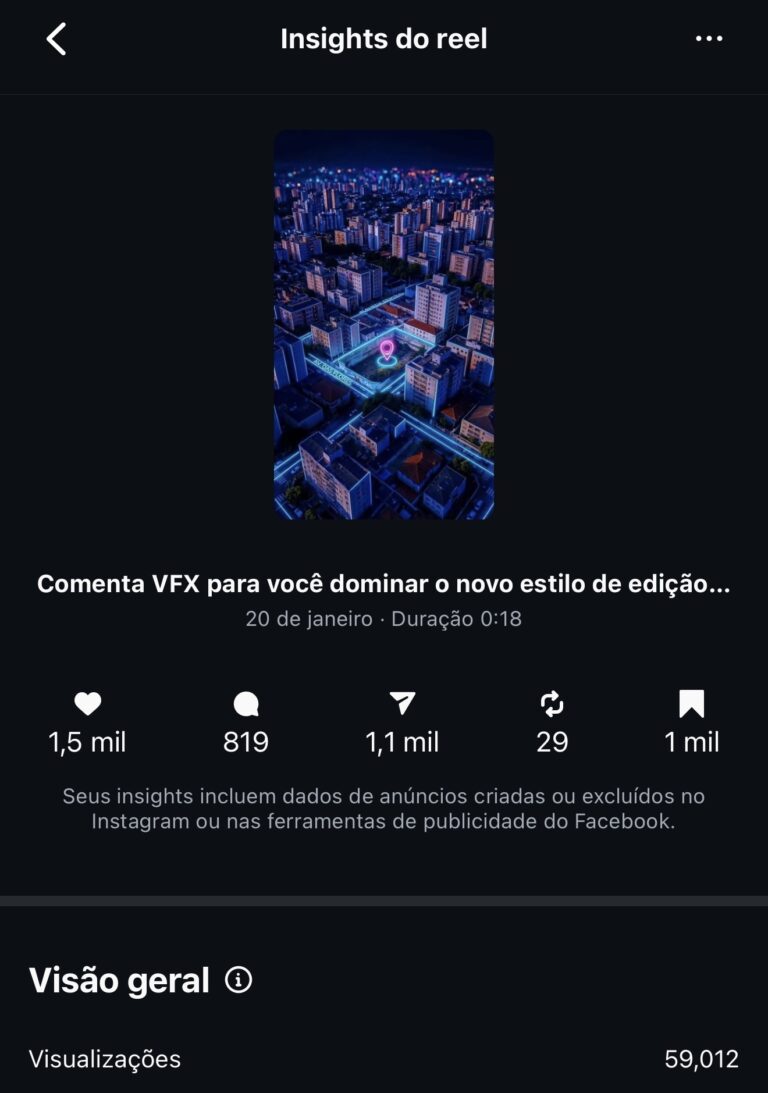The height and width of the screenshot is (1093, 768).
Task: Select the Visualizações row
Action: 106,1059
